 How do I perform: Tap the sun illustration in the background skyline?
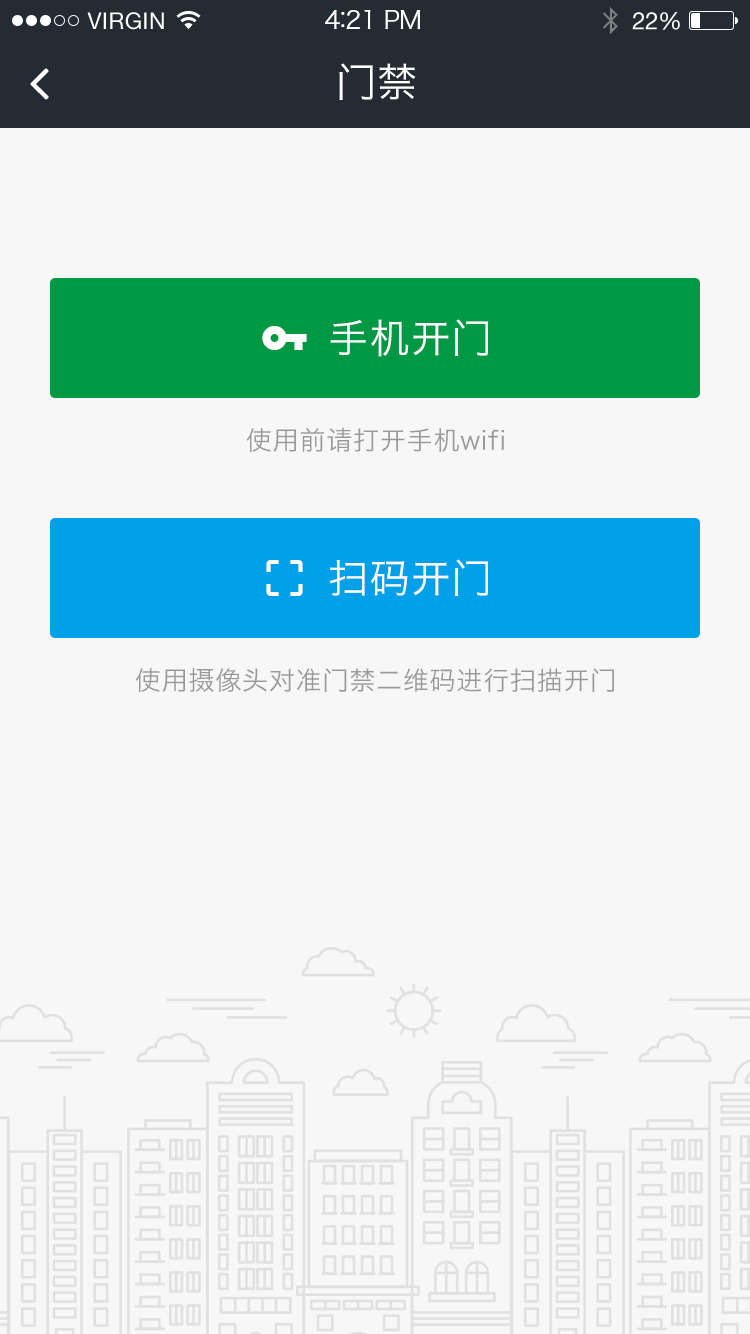[x=413, y=1010]
